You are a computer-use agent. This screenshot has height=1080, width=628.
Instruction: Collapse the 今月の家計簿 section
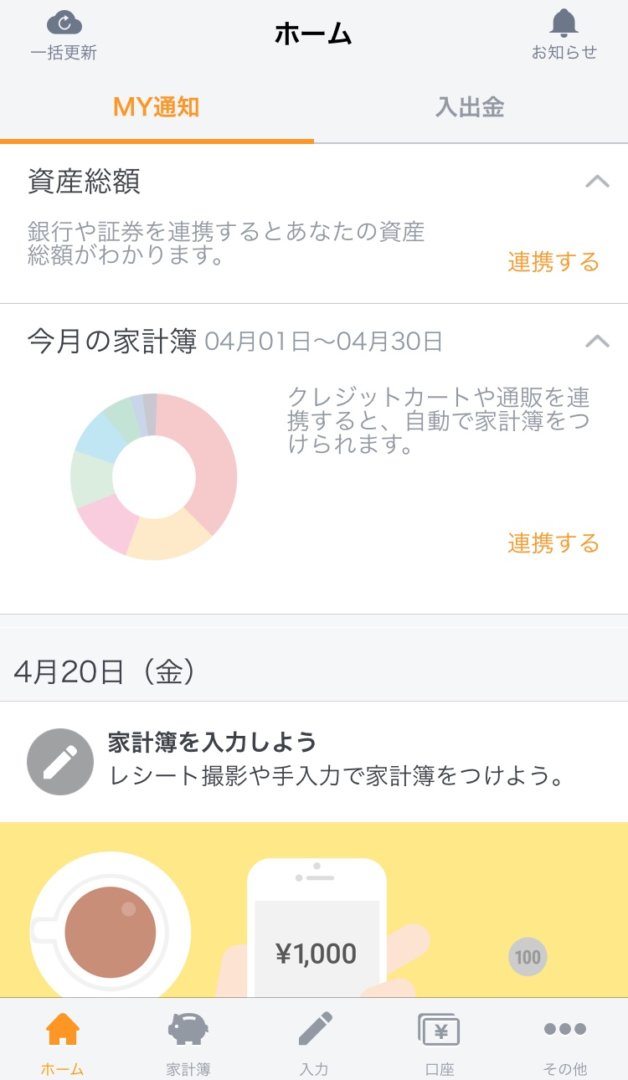[x=597, y=341]
